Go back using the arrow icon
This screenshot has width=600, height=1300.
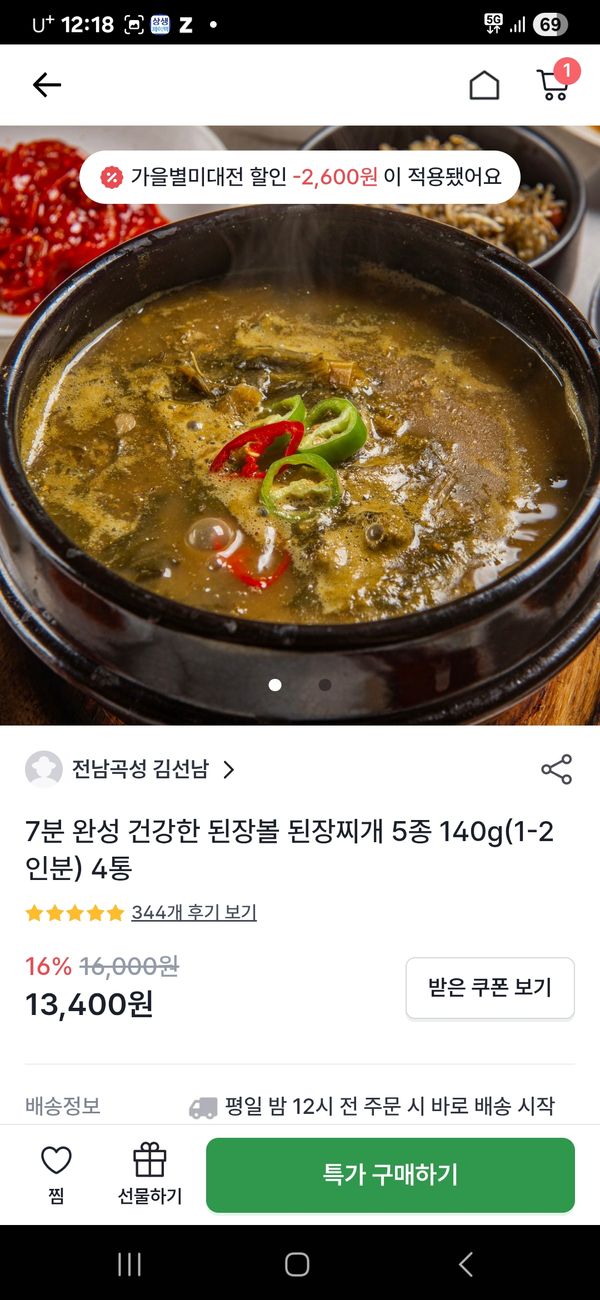[47, 85]
